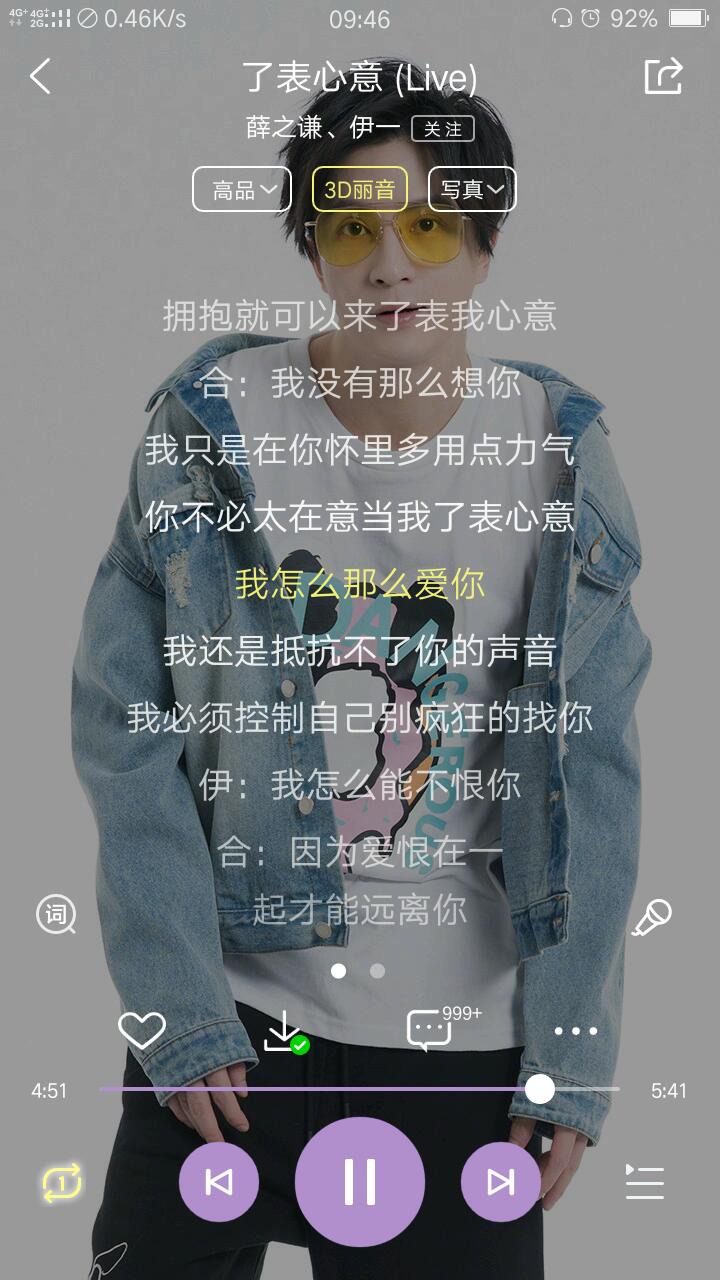Follow the artist with the 关注 button
Image resolution: width=720 pixels, height=1280 pixels.
[x=442, y=129]
